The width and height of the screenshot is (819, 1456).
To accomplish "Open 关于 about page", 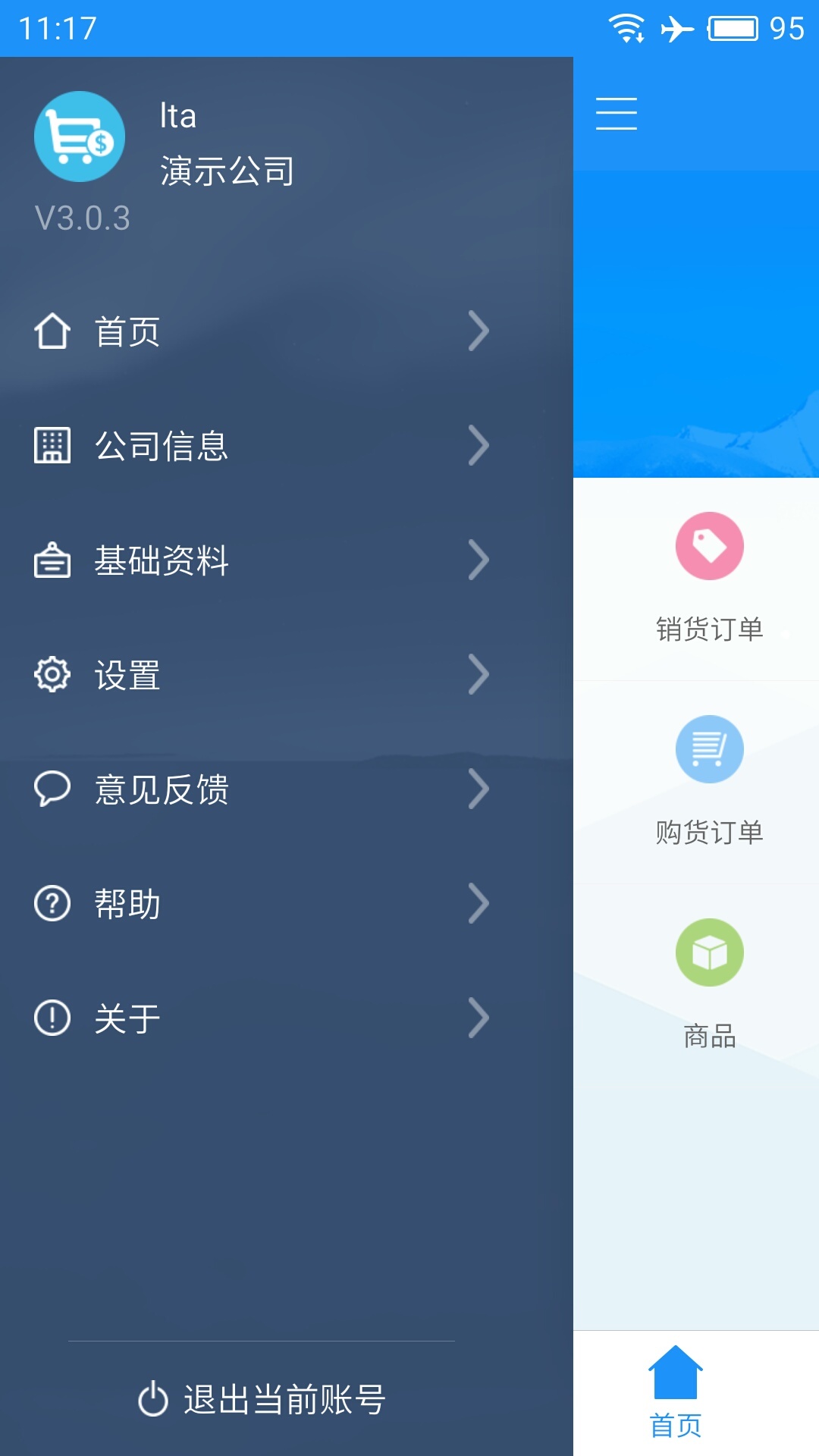I will (262, 1018).
